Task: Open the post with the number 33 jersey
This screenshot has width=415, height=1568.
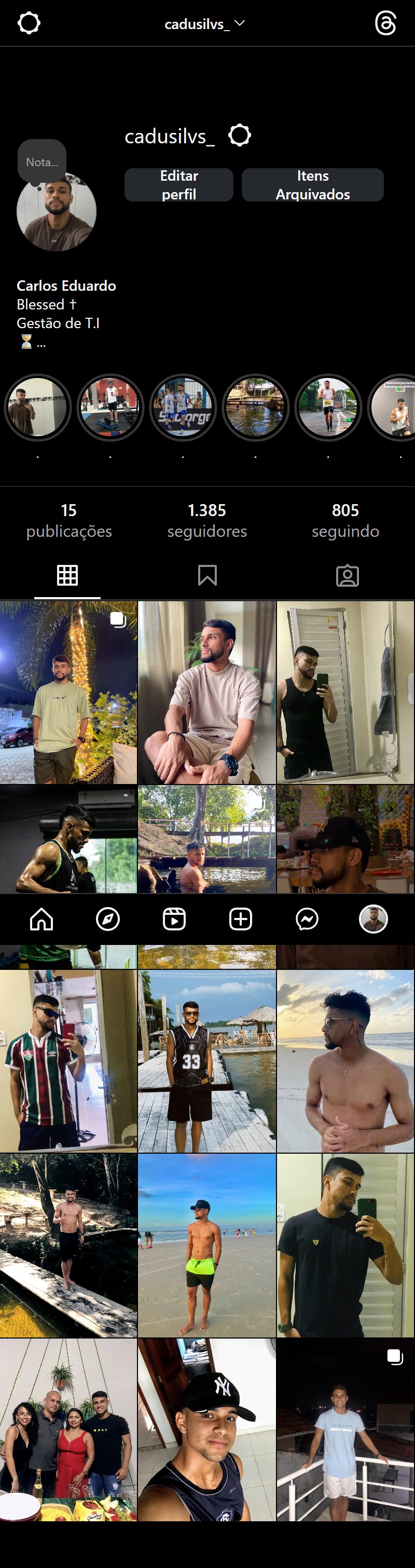Action: [207, 1061]
